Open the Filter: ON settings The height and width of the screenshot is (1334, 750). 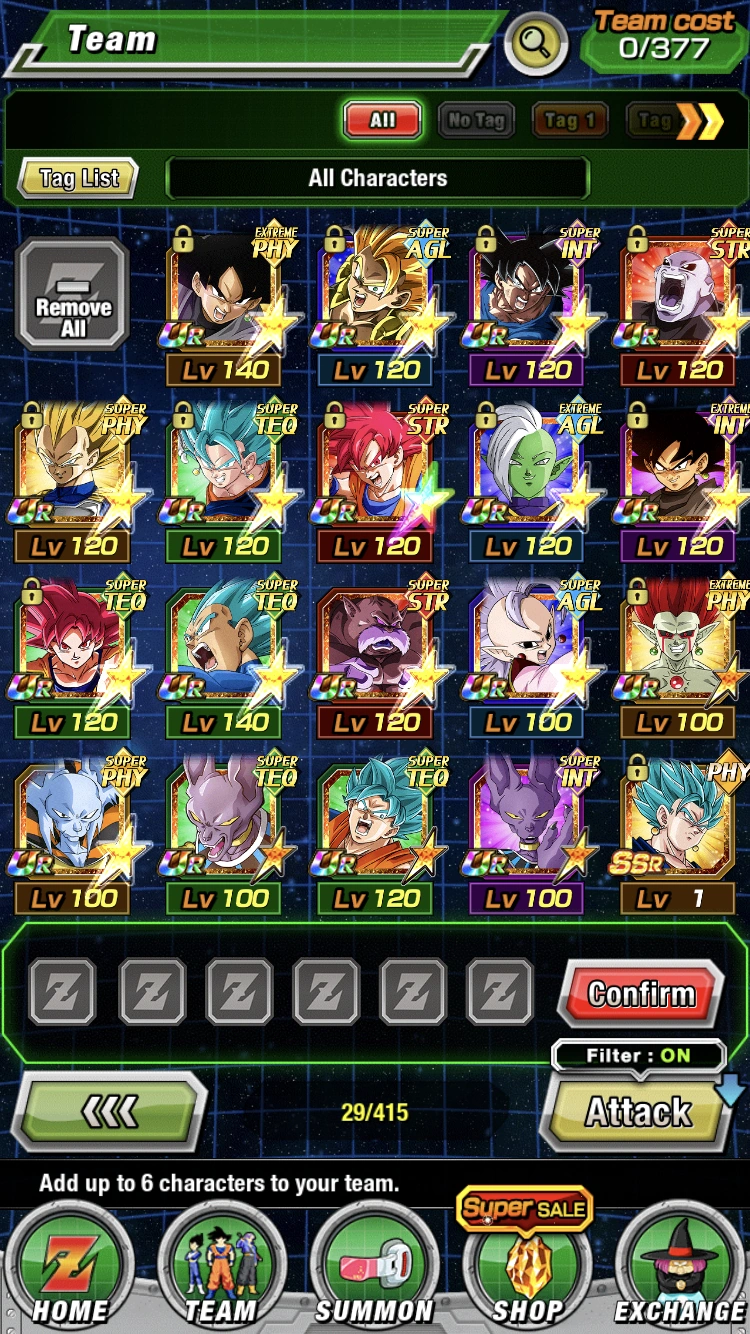pyautogui.click(x=639, y=1056)
